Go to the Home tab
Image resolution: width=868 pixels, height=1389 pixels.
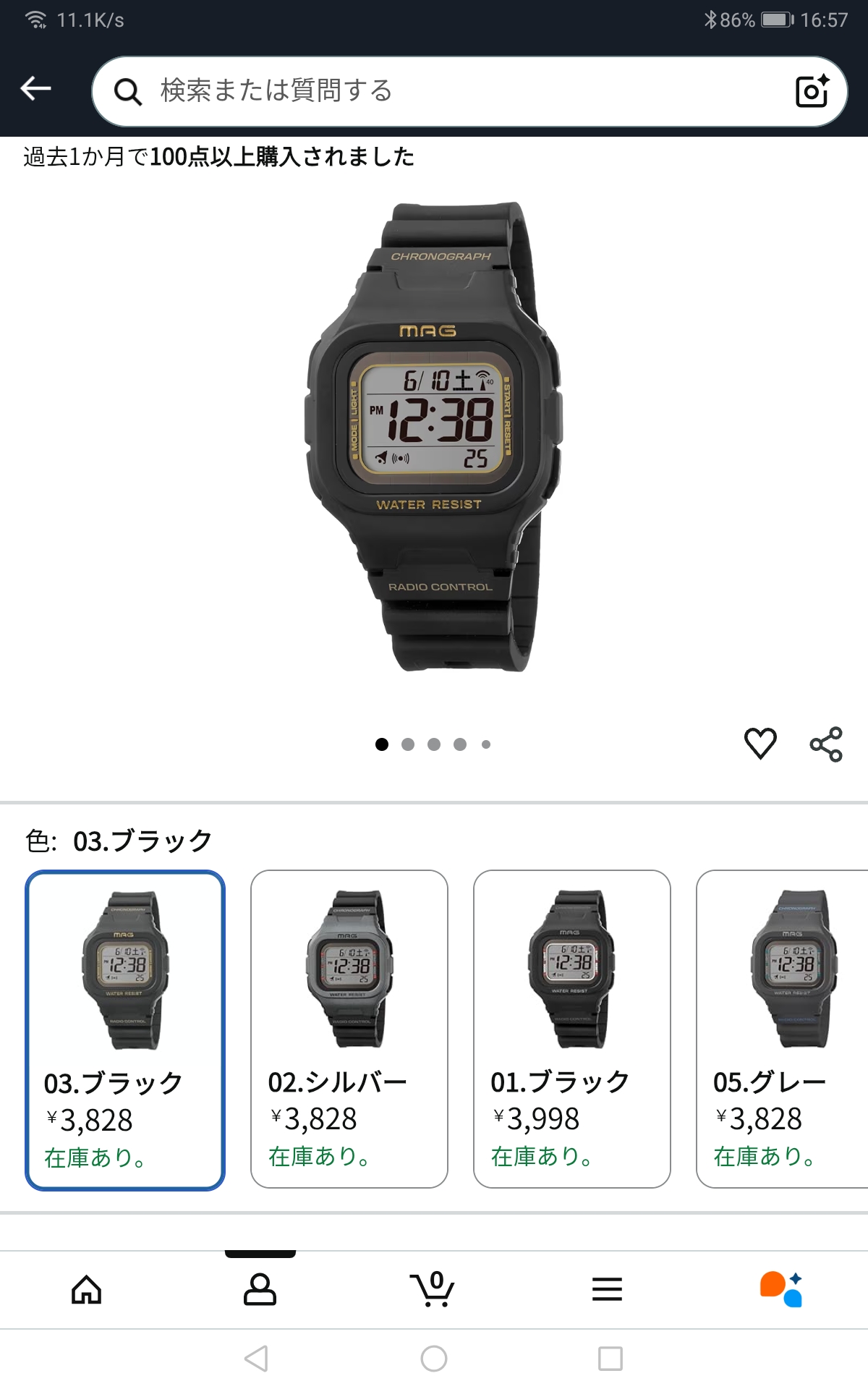point(87,1289)
